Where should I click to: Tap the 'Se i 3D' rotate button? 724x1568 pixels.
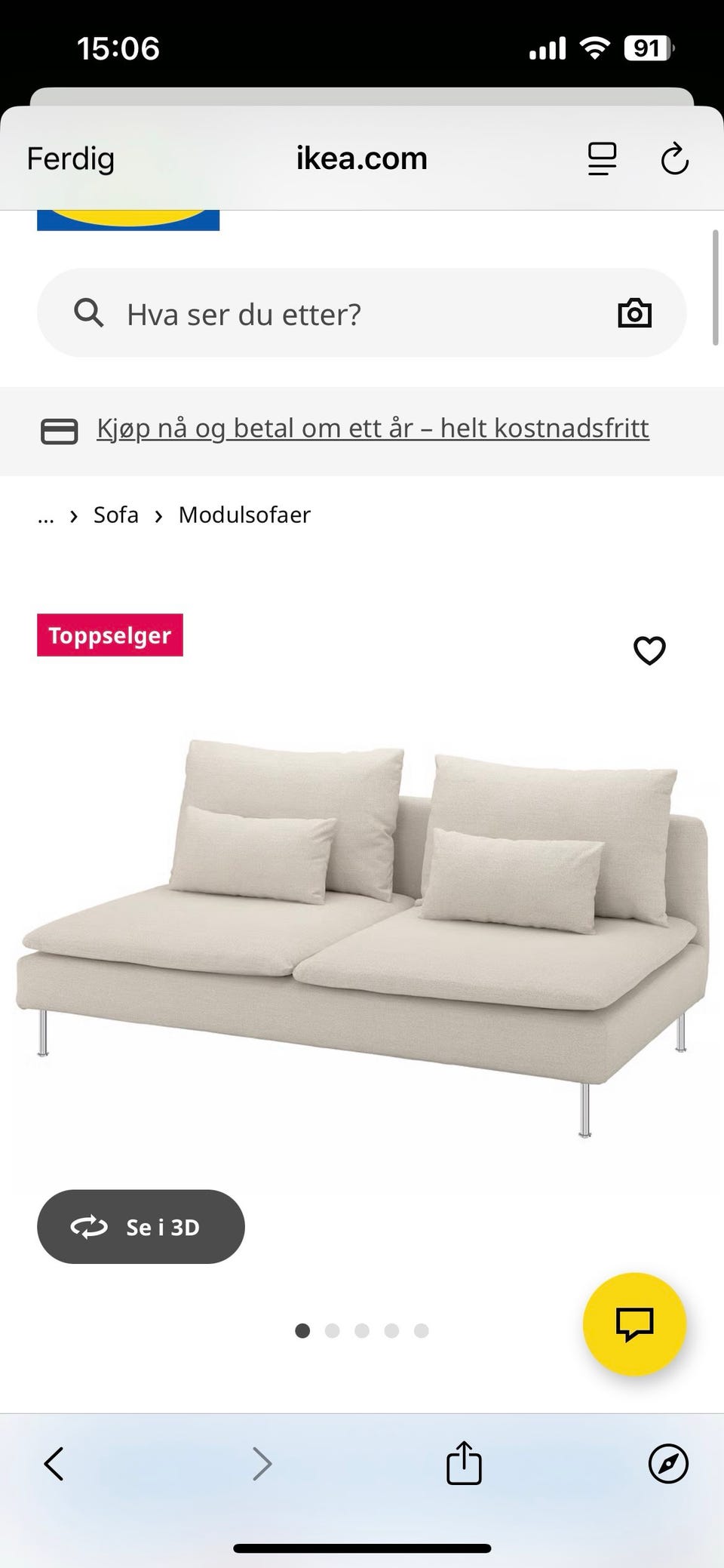(140, 1226)
